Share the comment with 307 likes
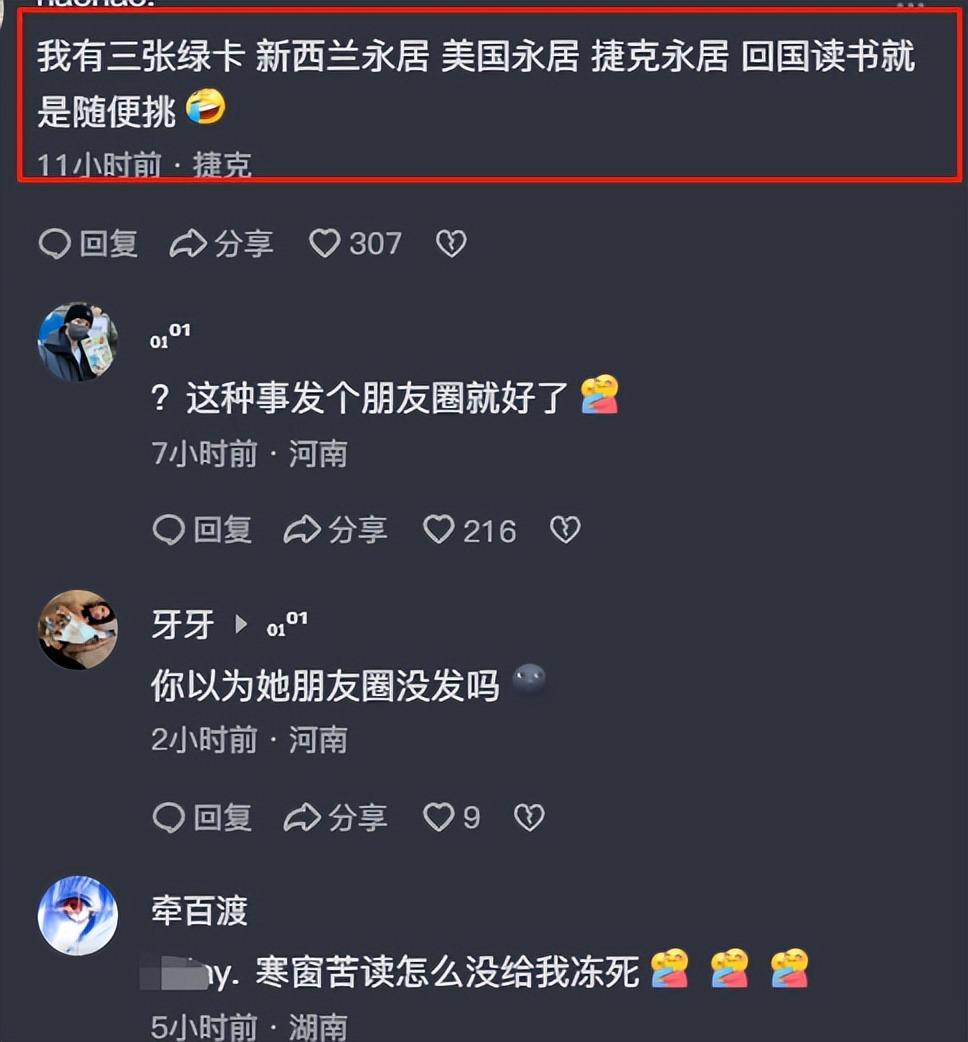Screen dimensions: 968x1042 pyautogui.click(x=221, y=243)
